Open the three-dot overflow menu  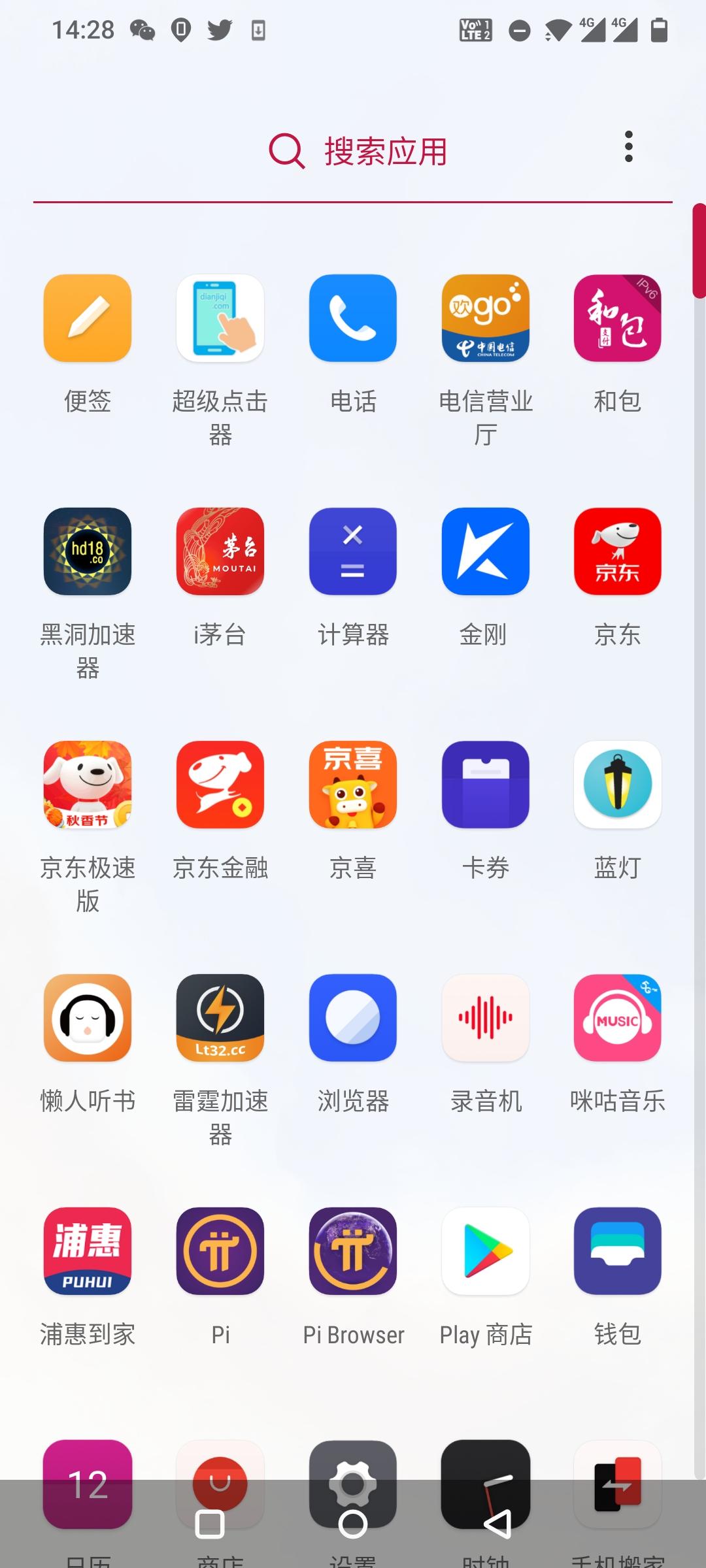tap(628, 146)
